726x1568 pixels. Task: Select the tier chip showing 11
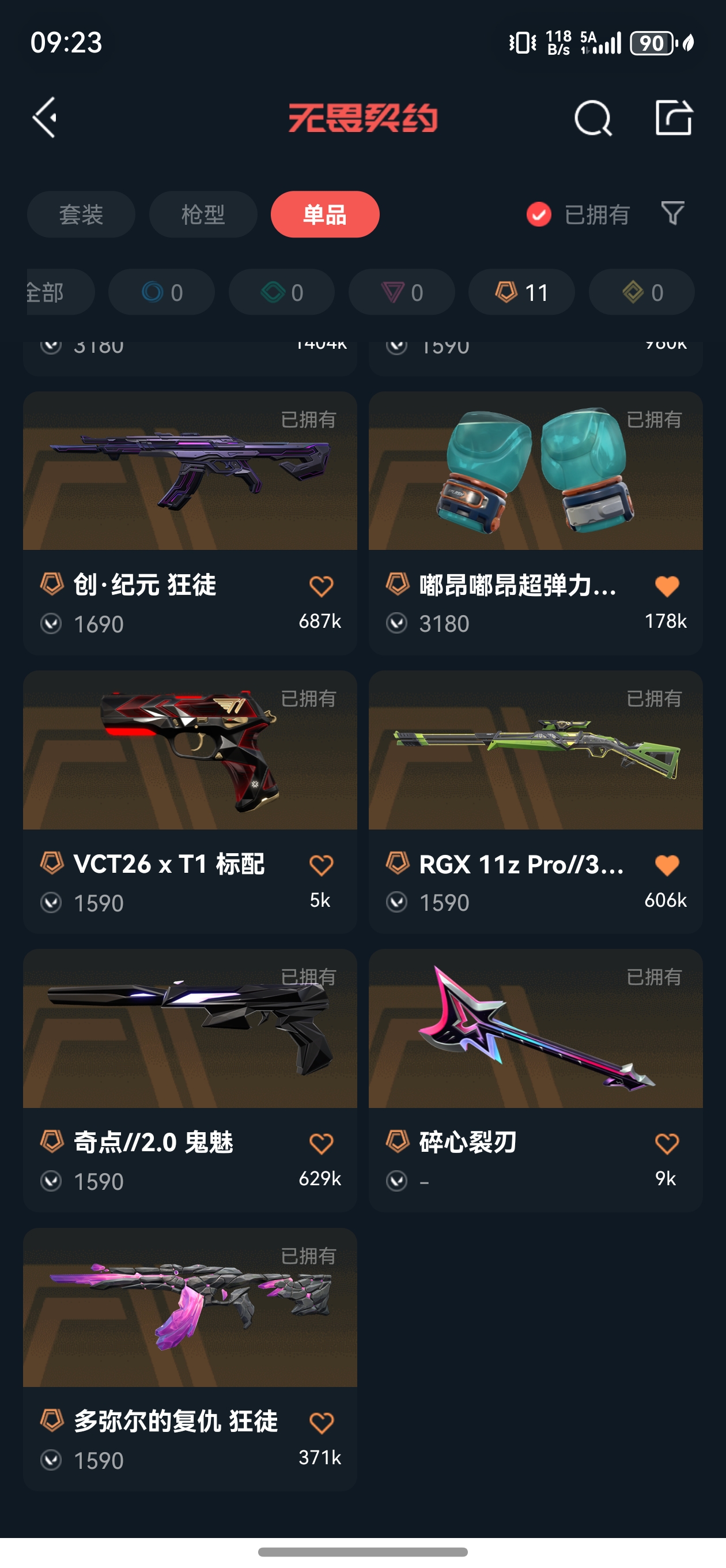pyautogui.click(x=521, y=292)
